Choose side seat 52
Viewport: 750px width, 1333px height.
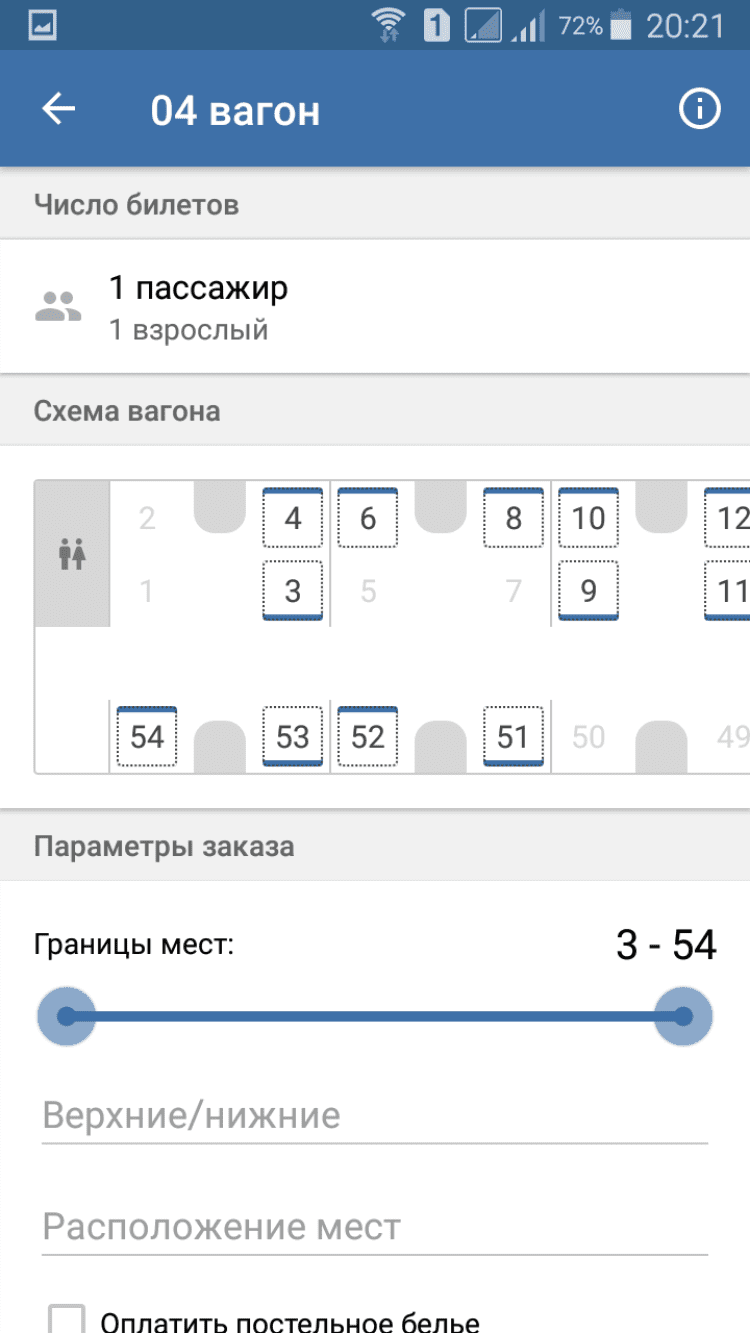click(x=367, y=737)
